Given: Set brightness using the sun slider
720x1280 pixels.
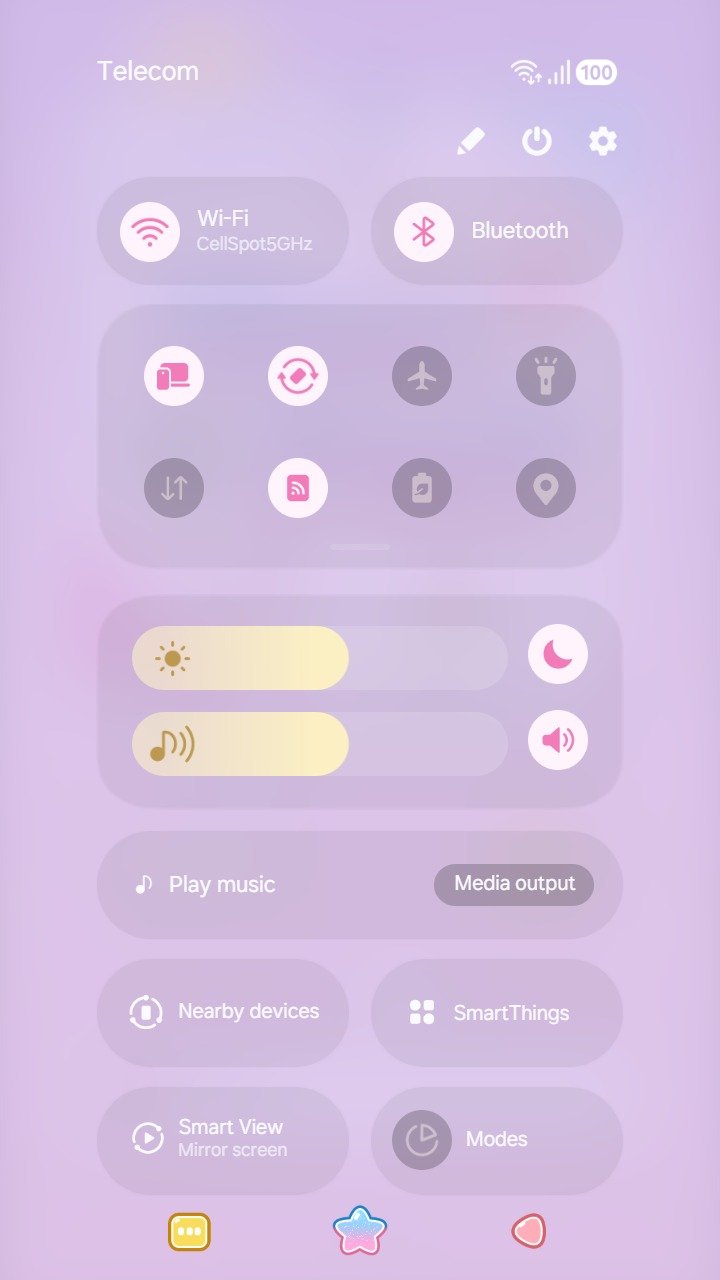Looking at the screenshot, I should point(320,658).
